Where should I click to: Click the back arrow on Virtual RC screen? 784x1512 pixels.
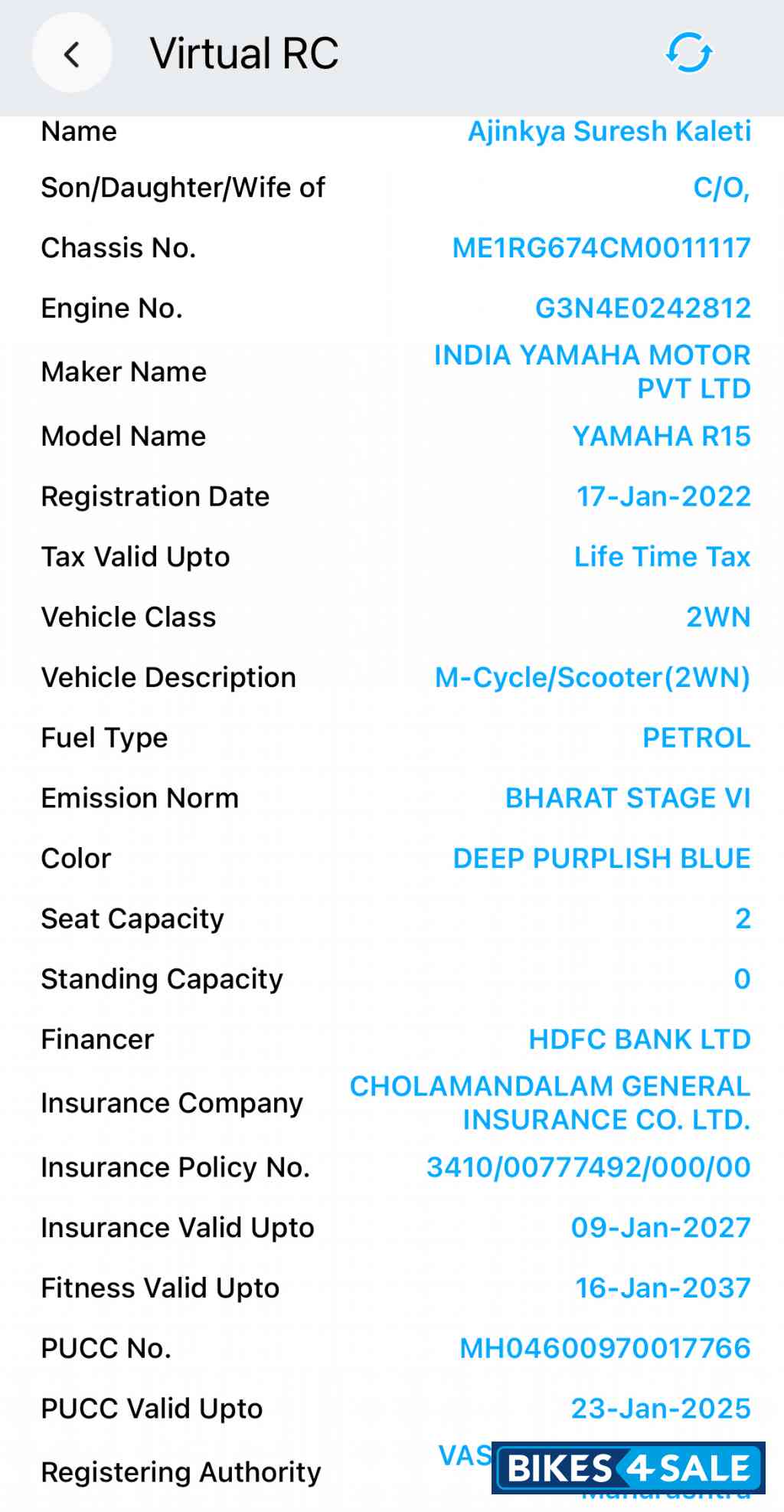[x=71, y=54]
